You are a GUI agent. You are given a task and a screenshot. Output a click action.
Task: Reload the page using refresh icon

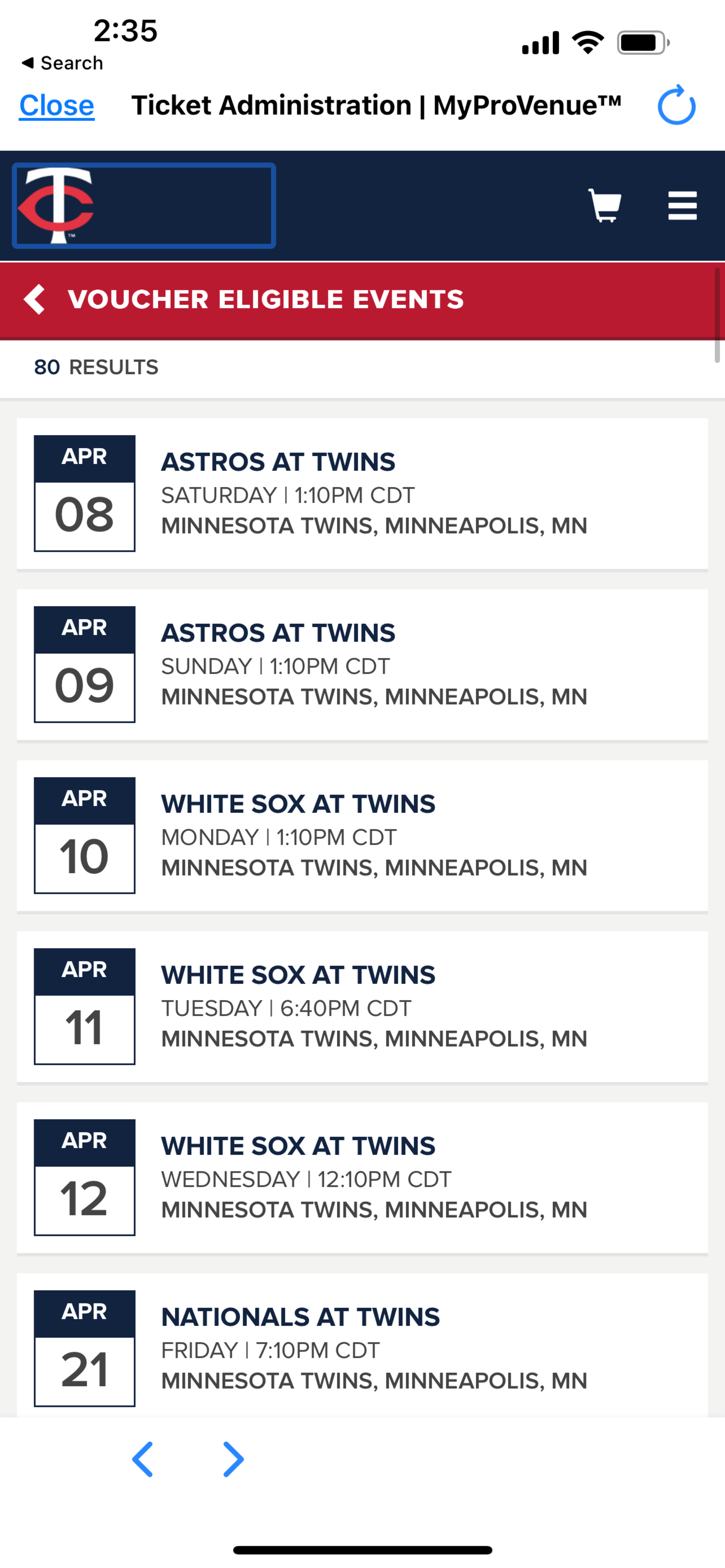(676, 105)
